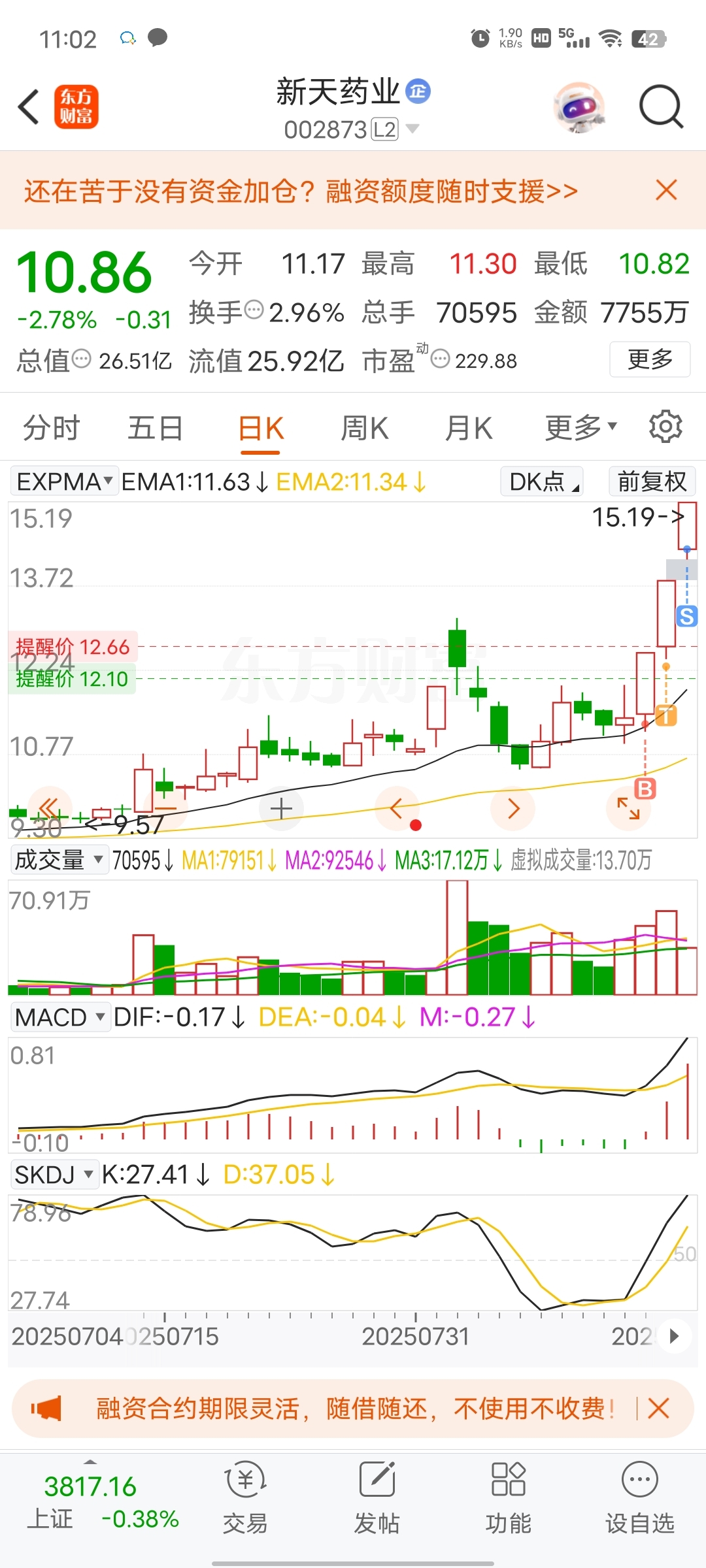This screenshot has height=1568, width=706.
Task: Go back using the top-left arrow
Action: (29, 107)
